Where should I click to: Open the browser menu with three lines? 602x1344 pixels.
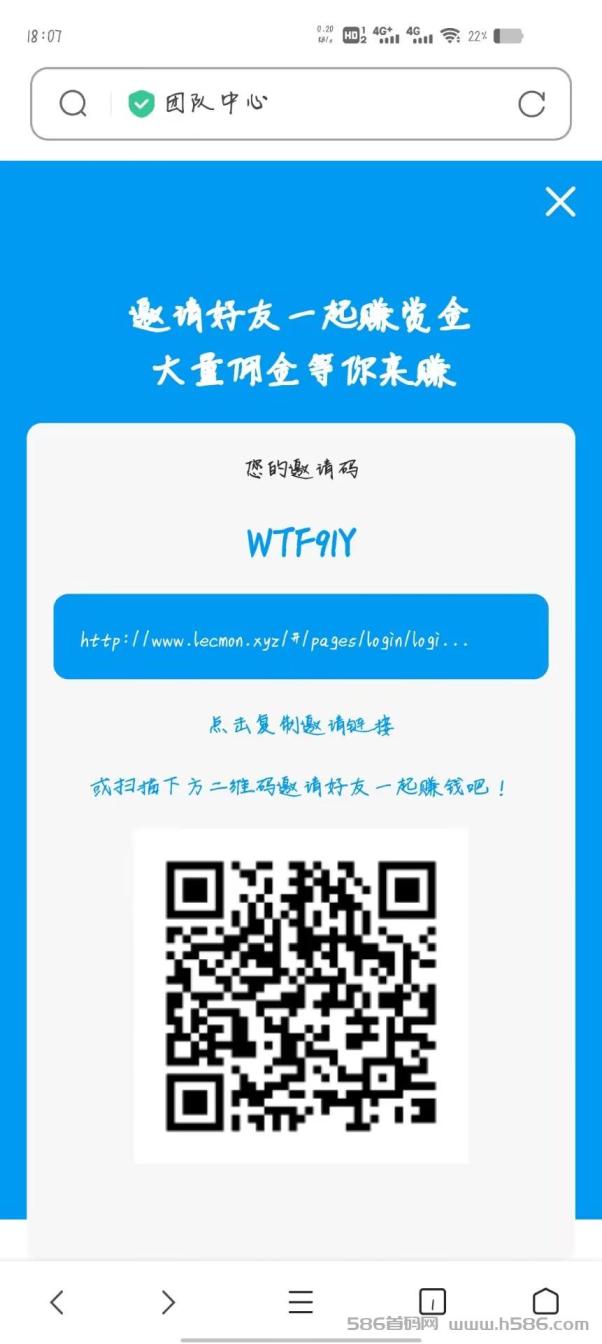click(301, 1301)
